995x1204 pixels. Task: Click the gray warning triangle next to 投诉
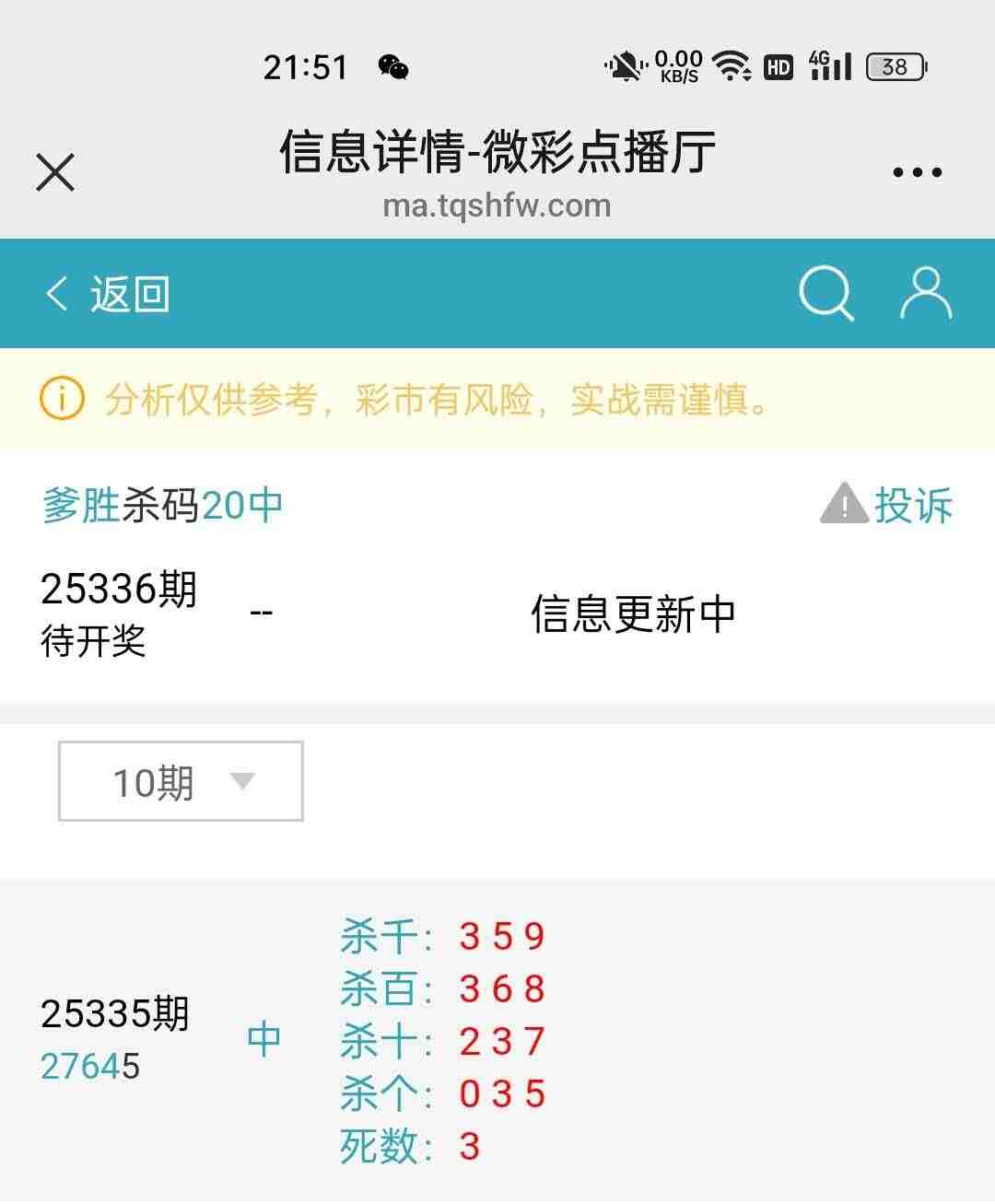(x=845, y=504)
